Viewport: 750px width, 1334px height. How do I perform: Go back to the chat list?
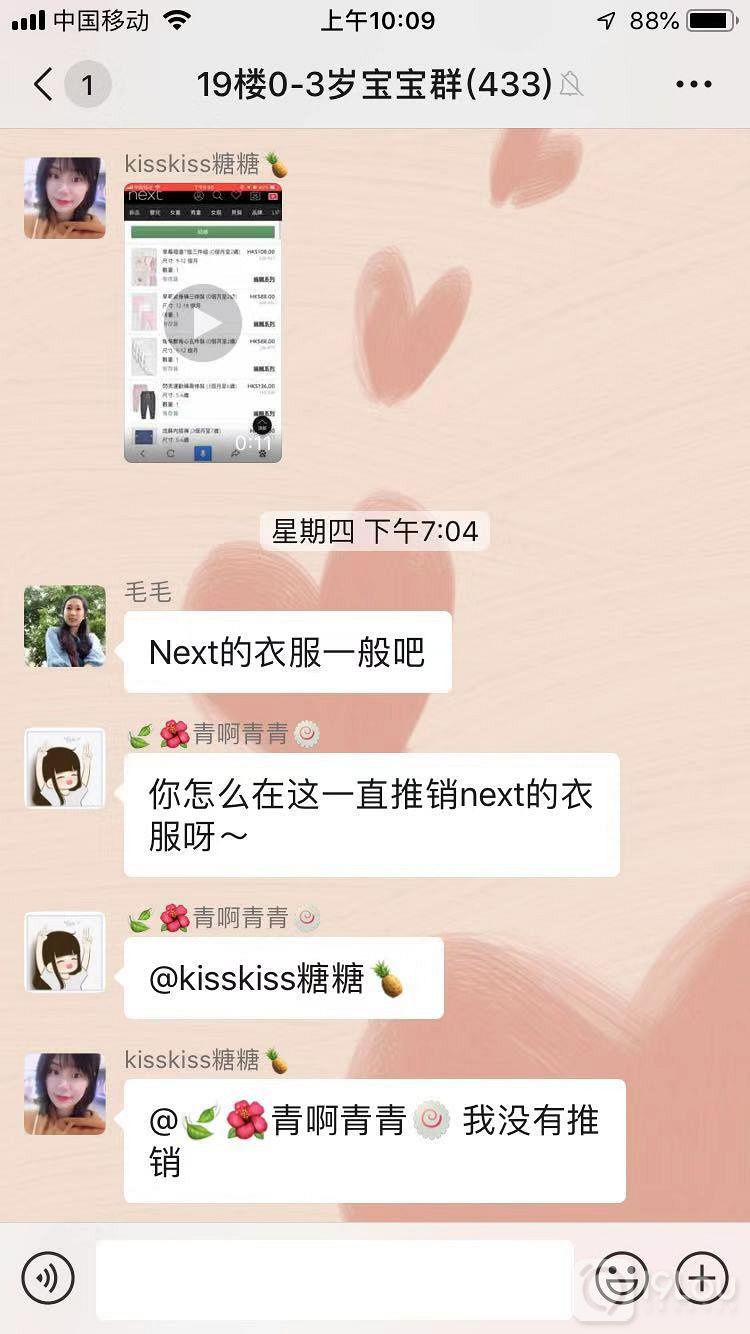(44, 85)
